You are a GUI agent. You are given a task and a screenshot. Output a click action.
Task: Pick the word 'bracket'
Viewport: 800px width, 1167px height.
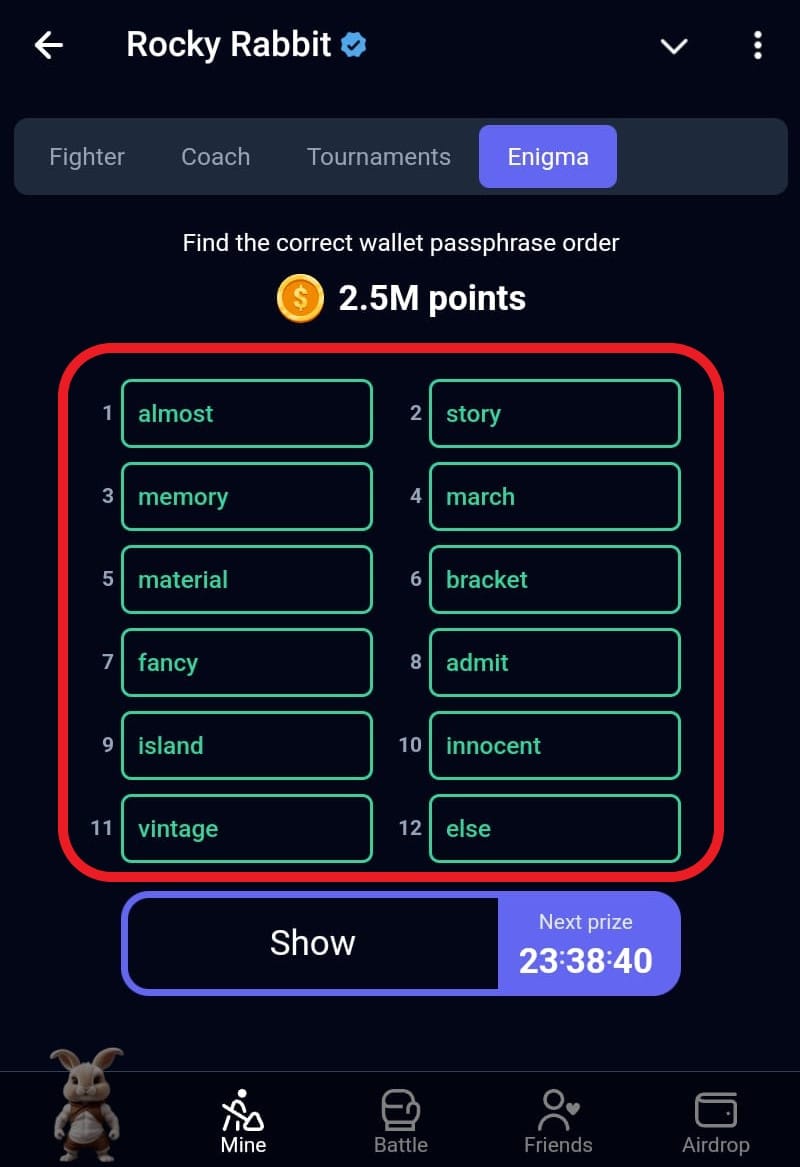pyautogui.click(x=554, y=579)
